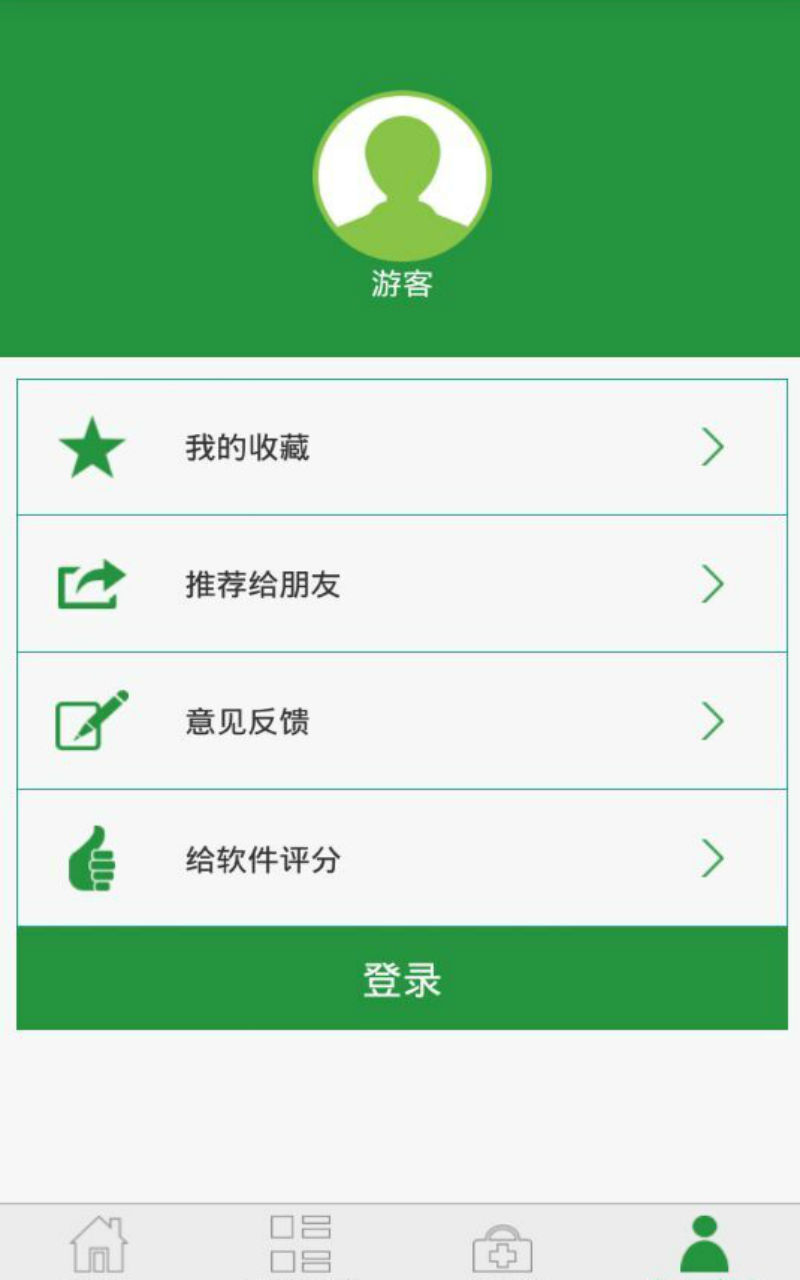Screen dimensions: 800x1280
Task: Switch to the medical kit tab
Action: coord(502,1248)
